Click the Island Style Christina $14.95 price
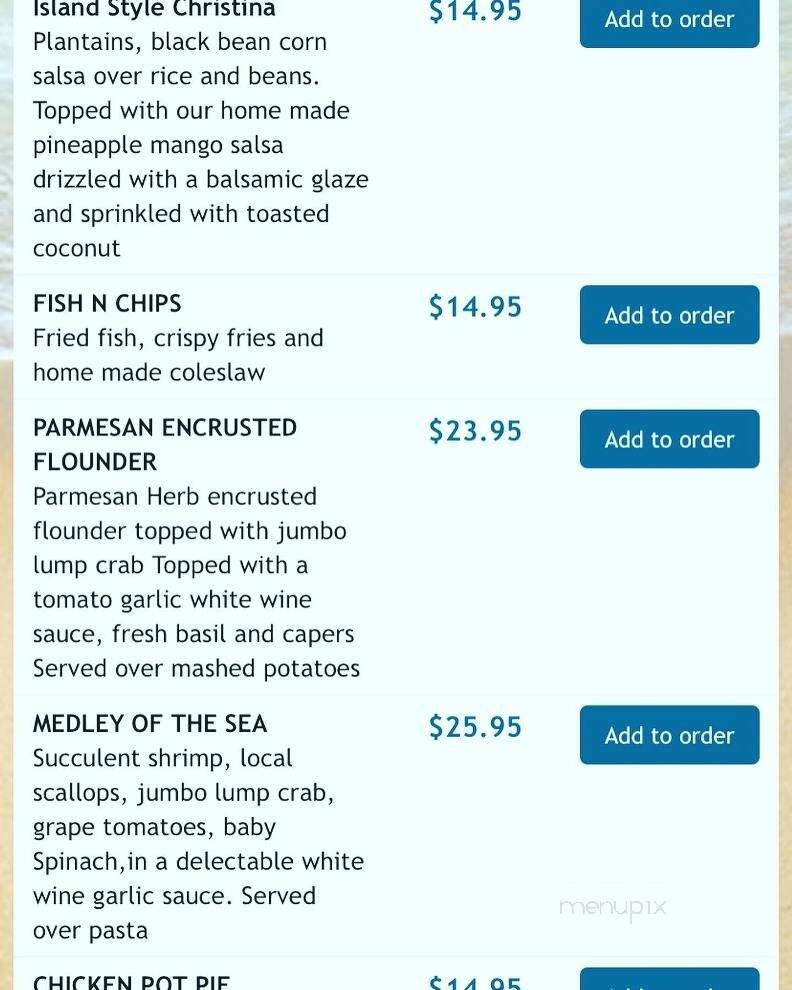The width and height of the screenshot is (792, 990). coord(474,12)
